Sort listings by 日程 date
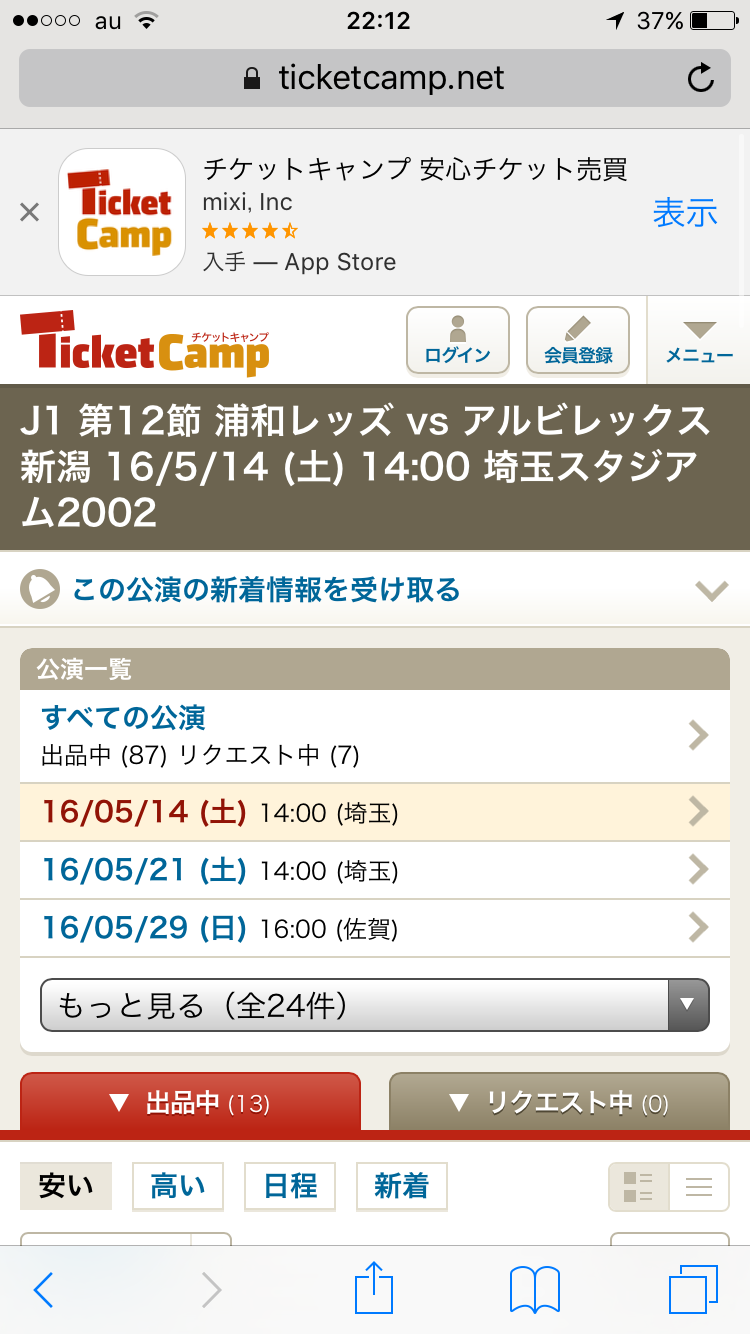Screen dimensions: 750x1334 pos(290,1186)
